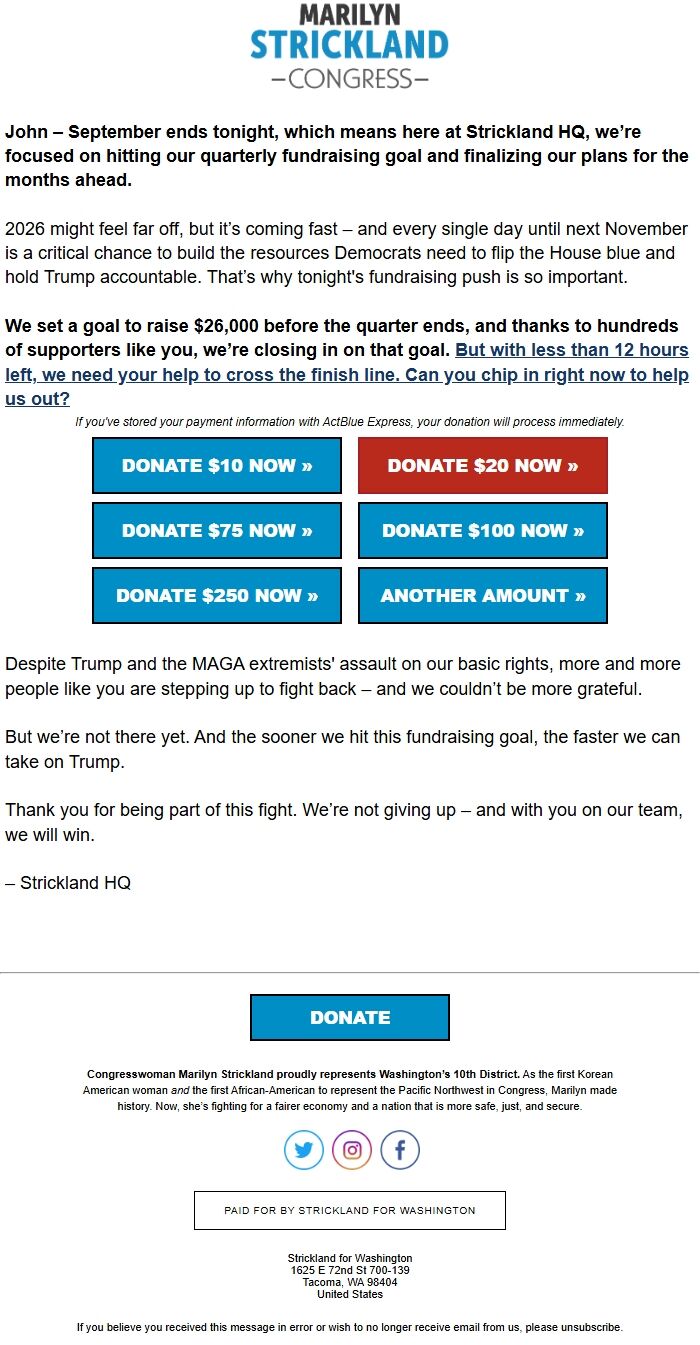This screenshot has height=1345, width=700.
Task: Donate $10 now
Action: click(x=217, y=466)
